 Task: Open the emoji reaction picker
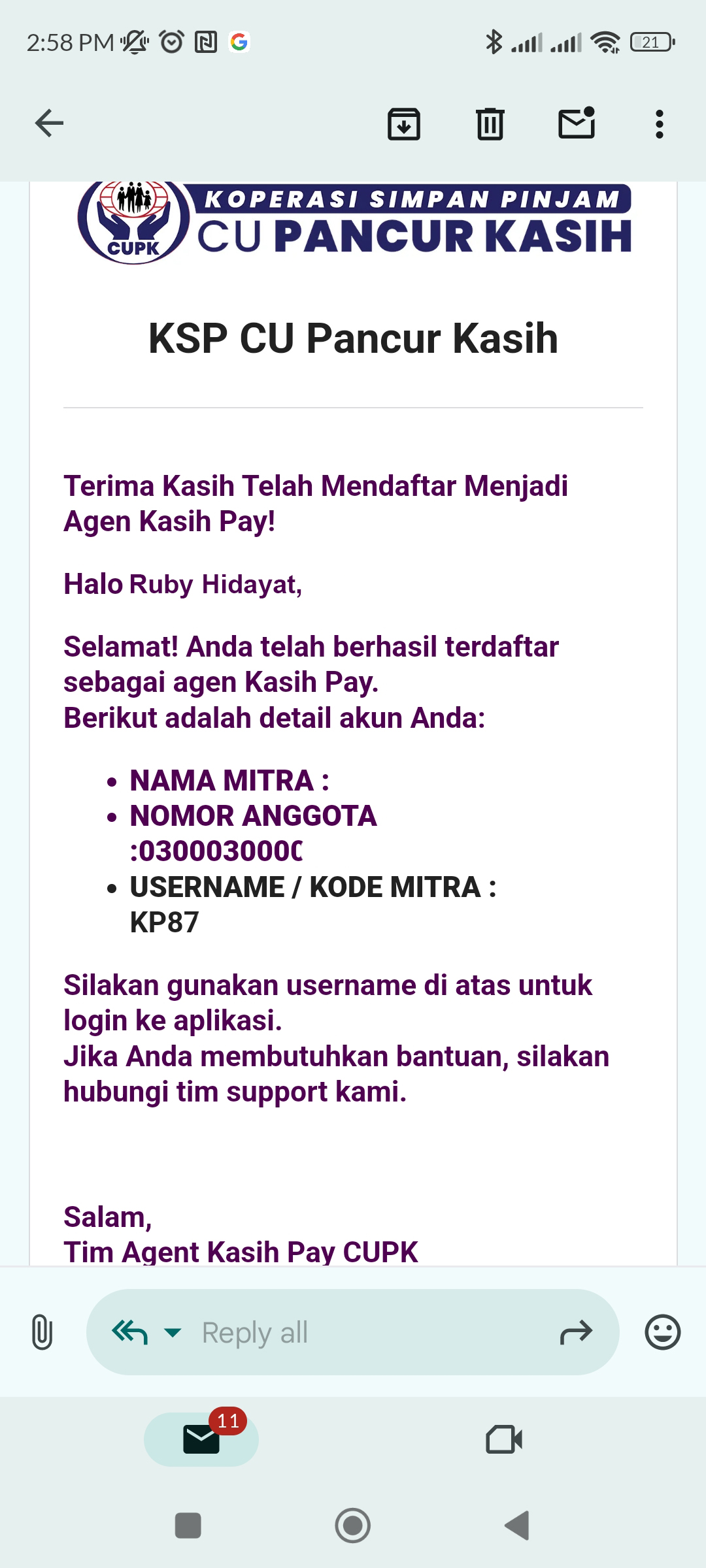pyautogui.click(x=663, y=1332)
